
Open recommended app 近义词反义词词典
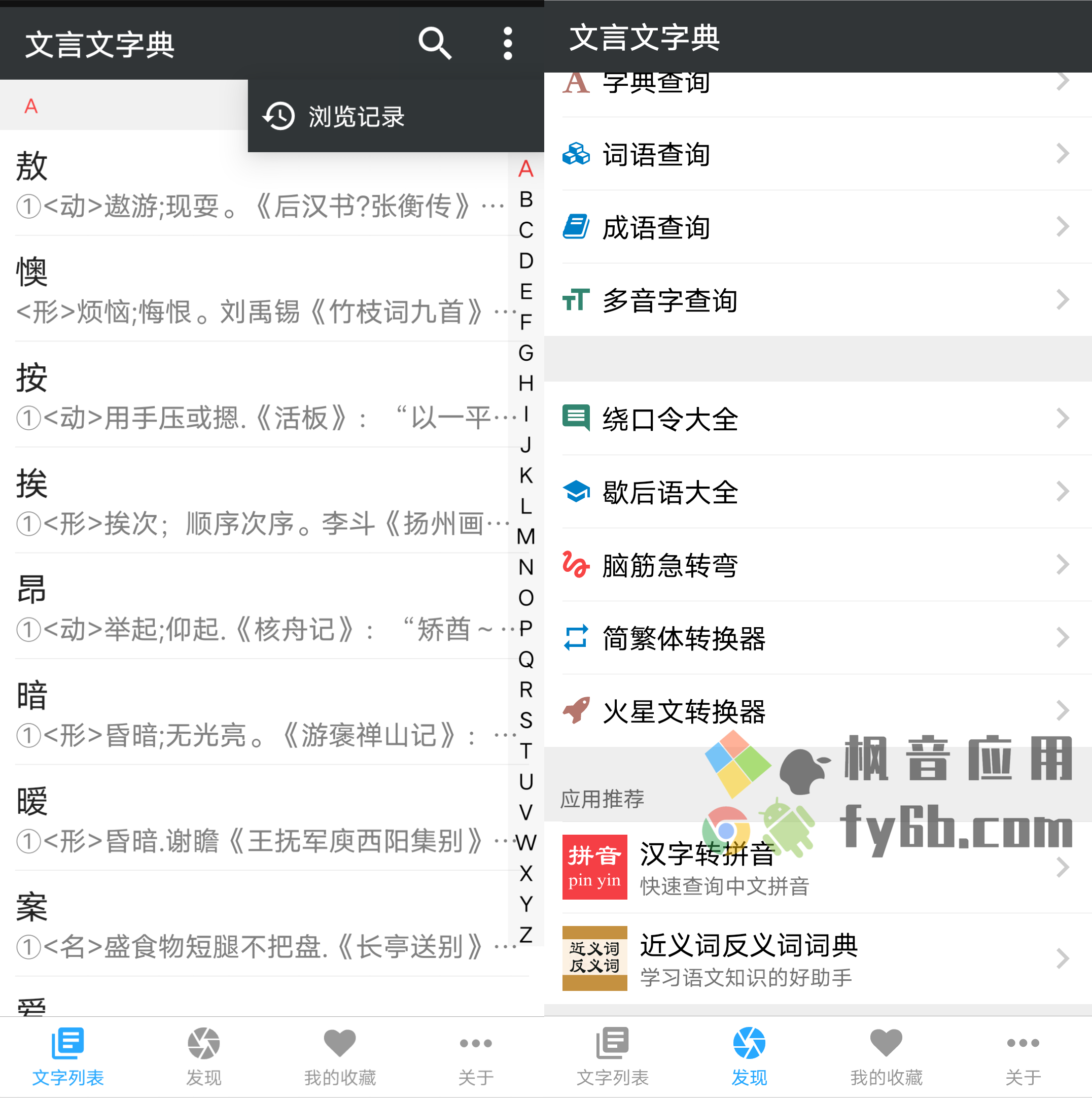pos(817,958)
